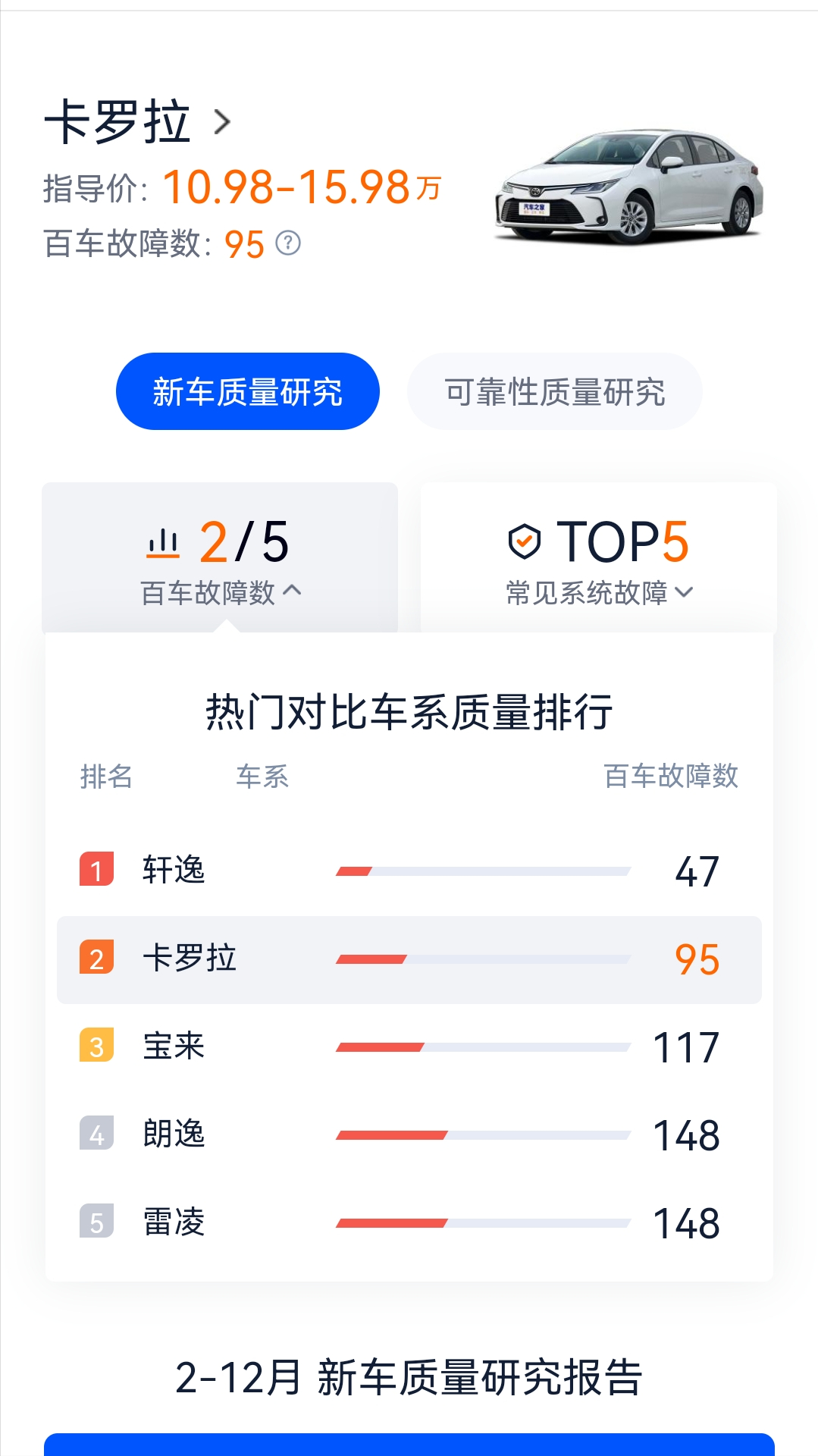Collapse the 百车故障数 ranking panel chevron

point(290,591)
